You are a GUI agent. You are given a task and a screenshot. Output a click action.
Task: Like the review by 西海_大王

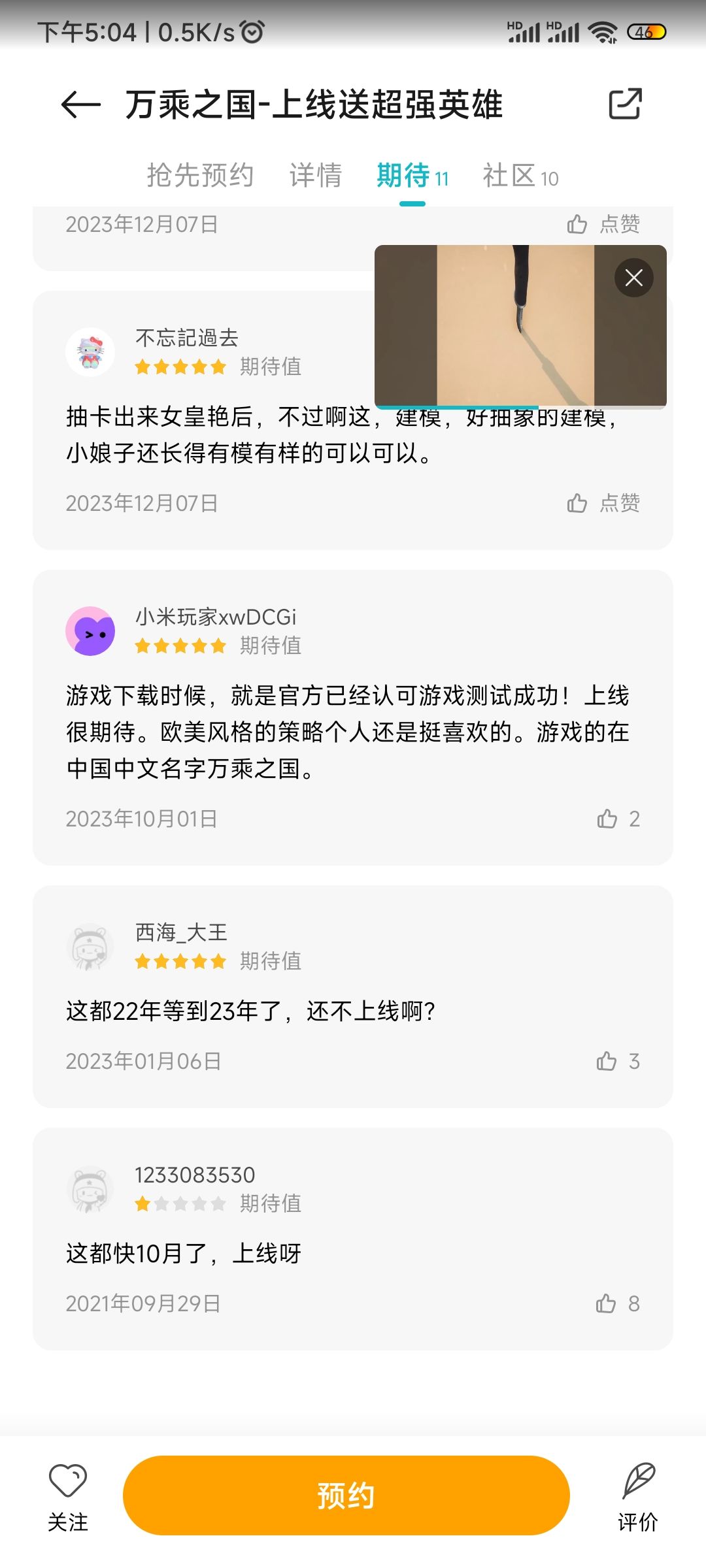pyautogui.click(x=618, y=1061)
